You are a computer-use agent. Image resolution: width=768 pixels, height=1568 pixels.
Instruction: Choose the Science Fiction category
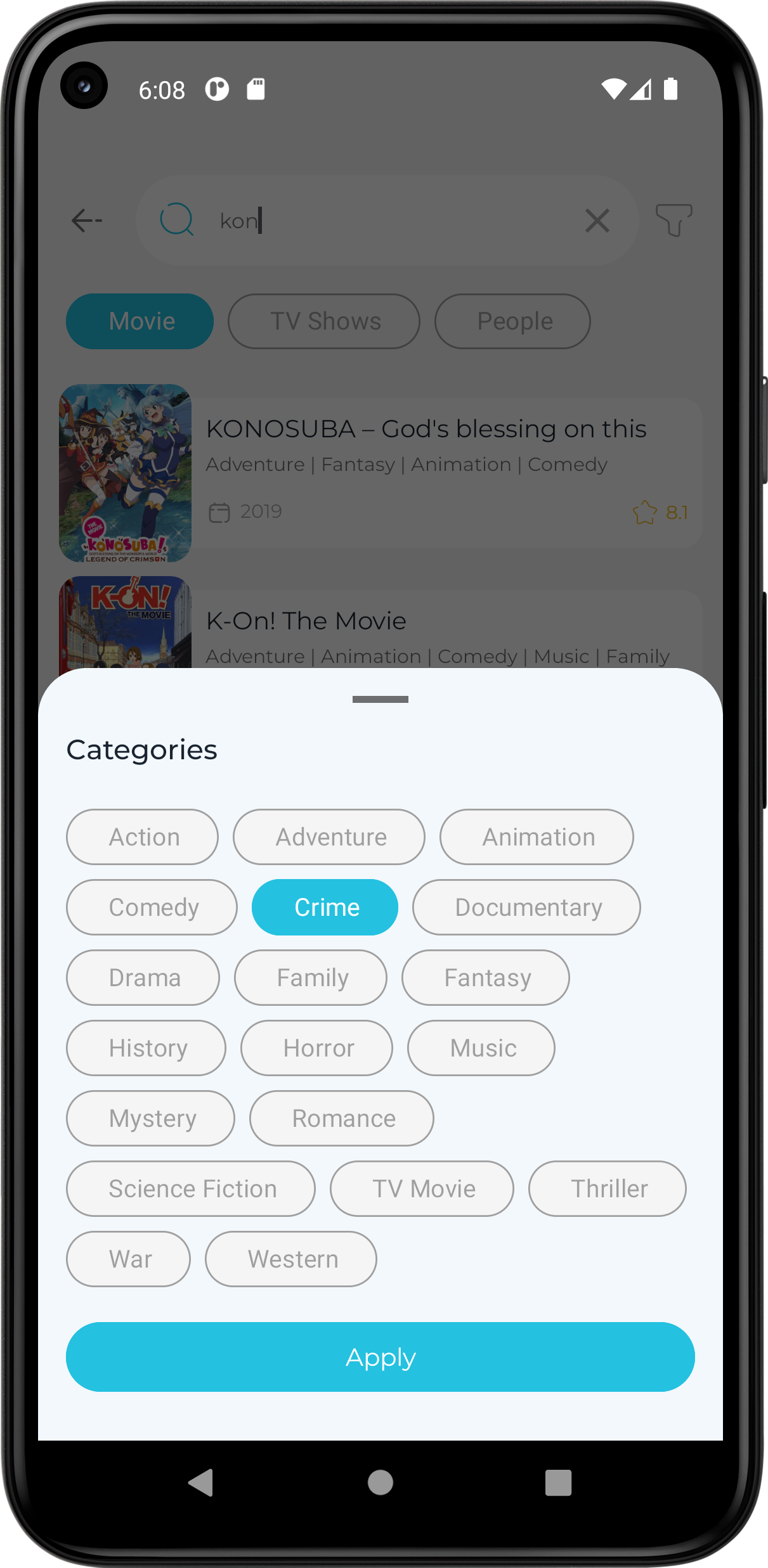pyautogui.click(x=190, y=1188)
